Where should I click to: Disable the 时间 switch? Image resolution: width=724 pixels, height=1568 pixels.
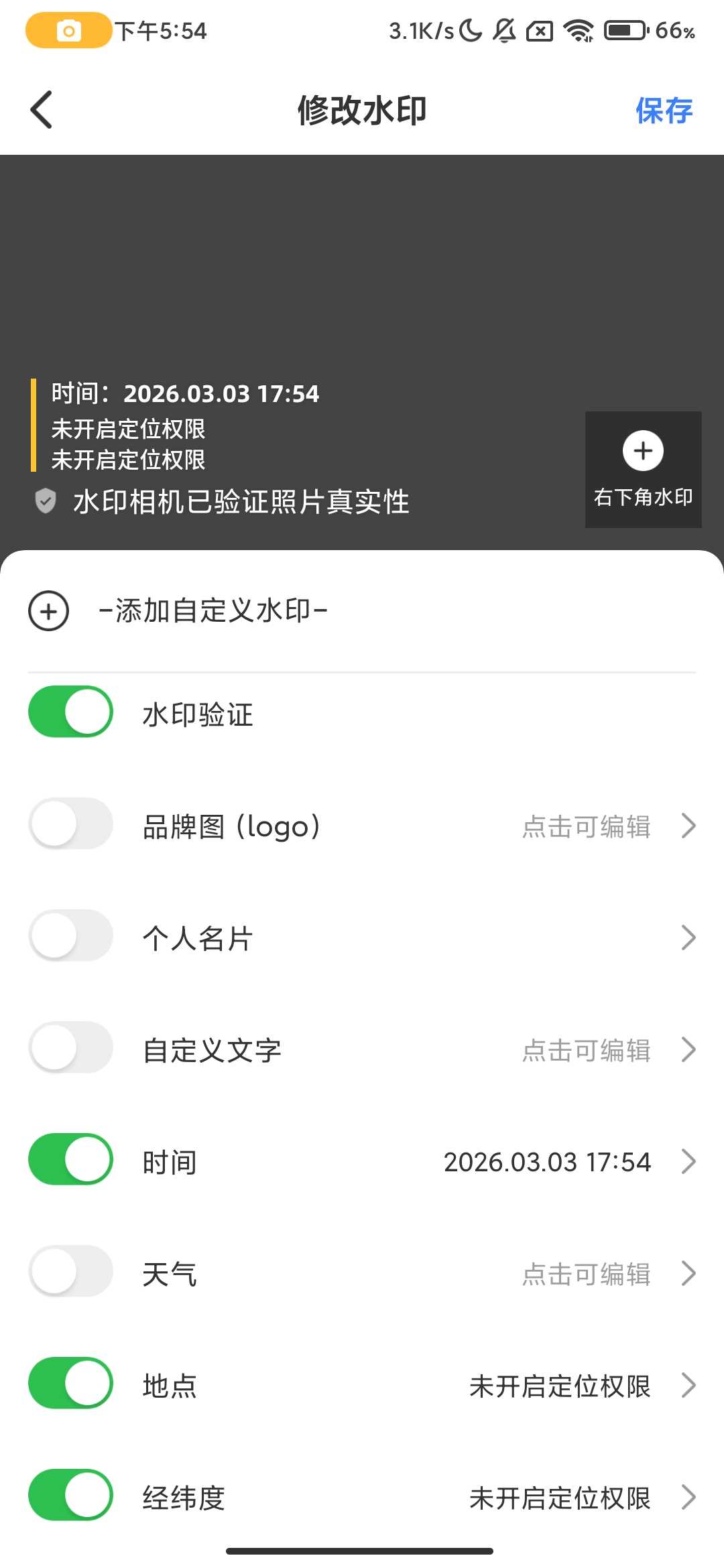click(x=70, y=1159)
